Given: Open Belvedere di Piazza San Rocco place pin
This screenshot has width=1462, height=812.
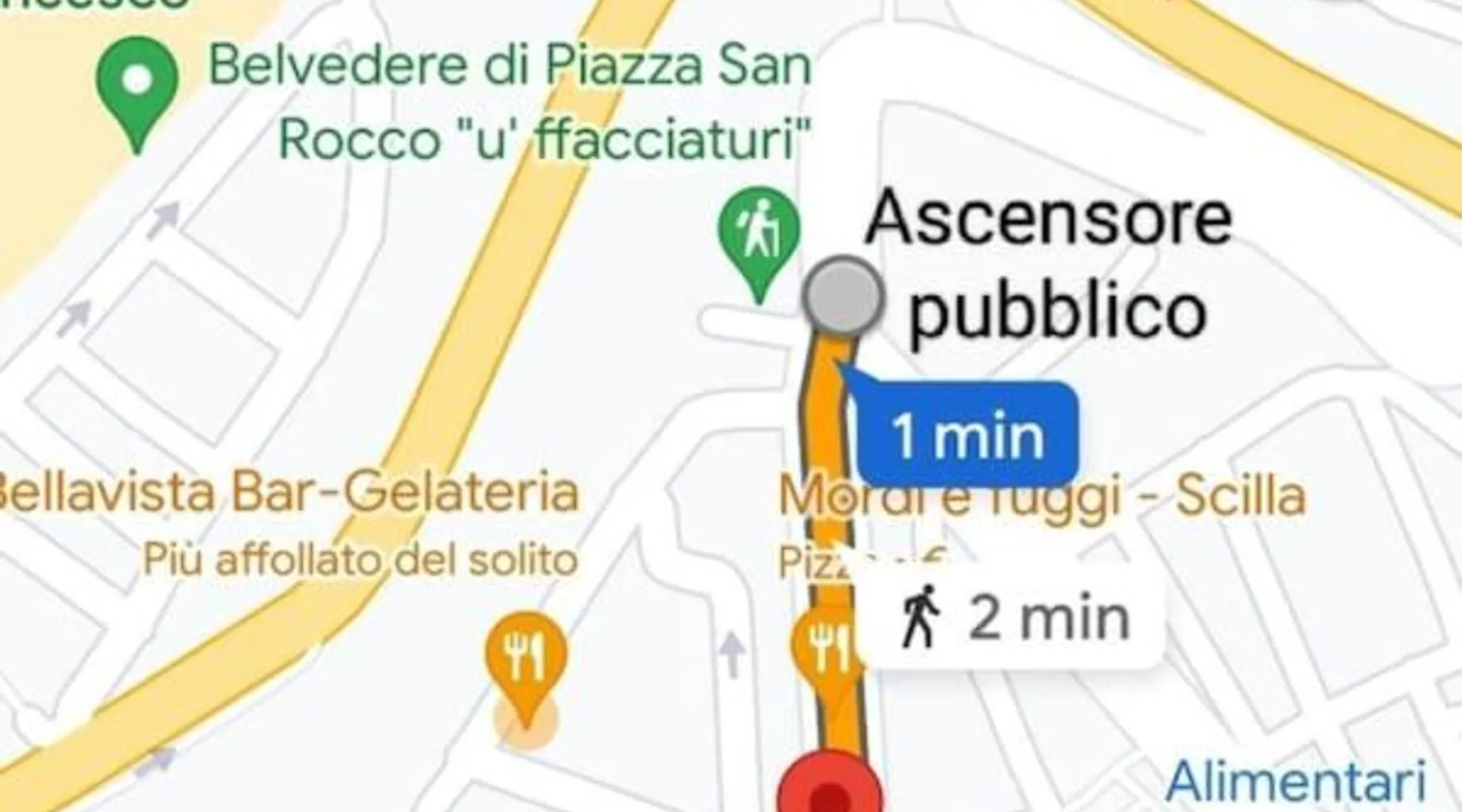Looking at the screenshot, I should coord(136,86).
